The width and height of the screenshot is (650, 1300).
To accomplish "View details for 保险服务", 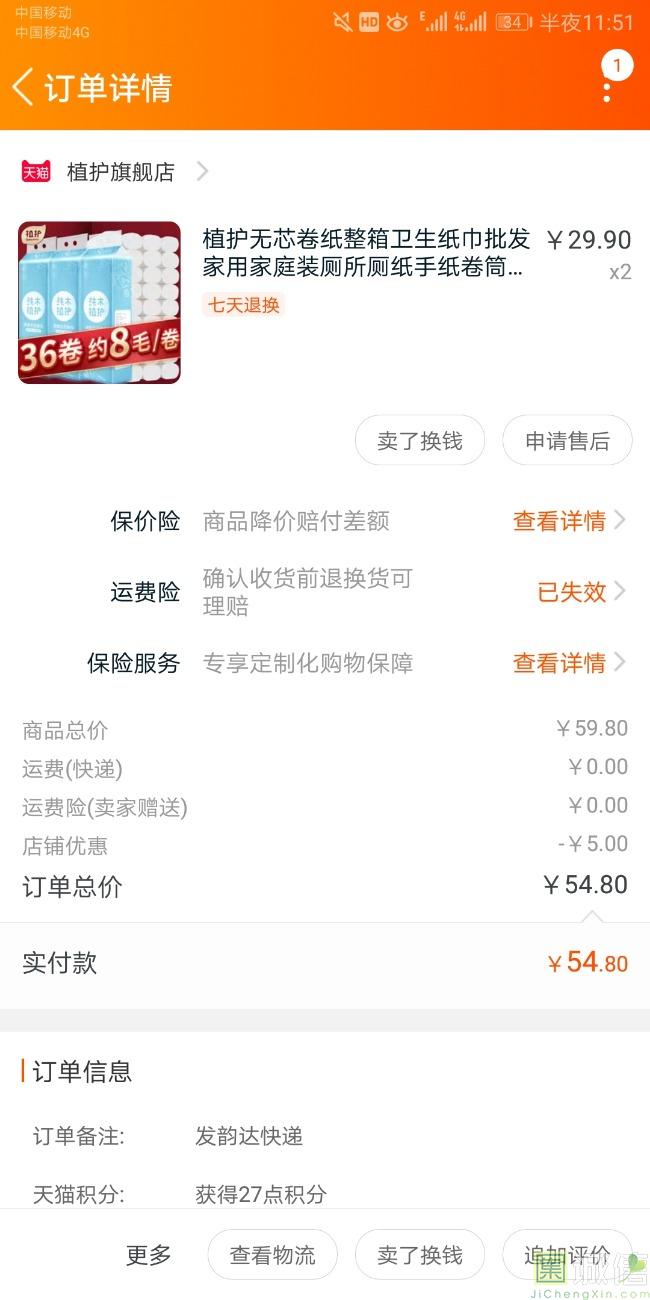I will pos(569,663).
